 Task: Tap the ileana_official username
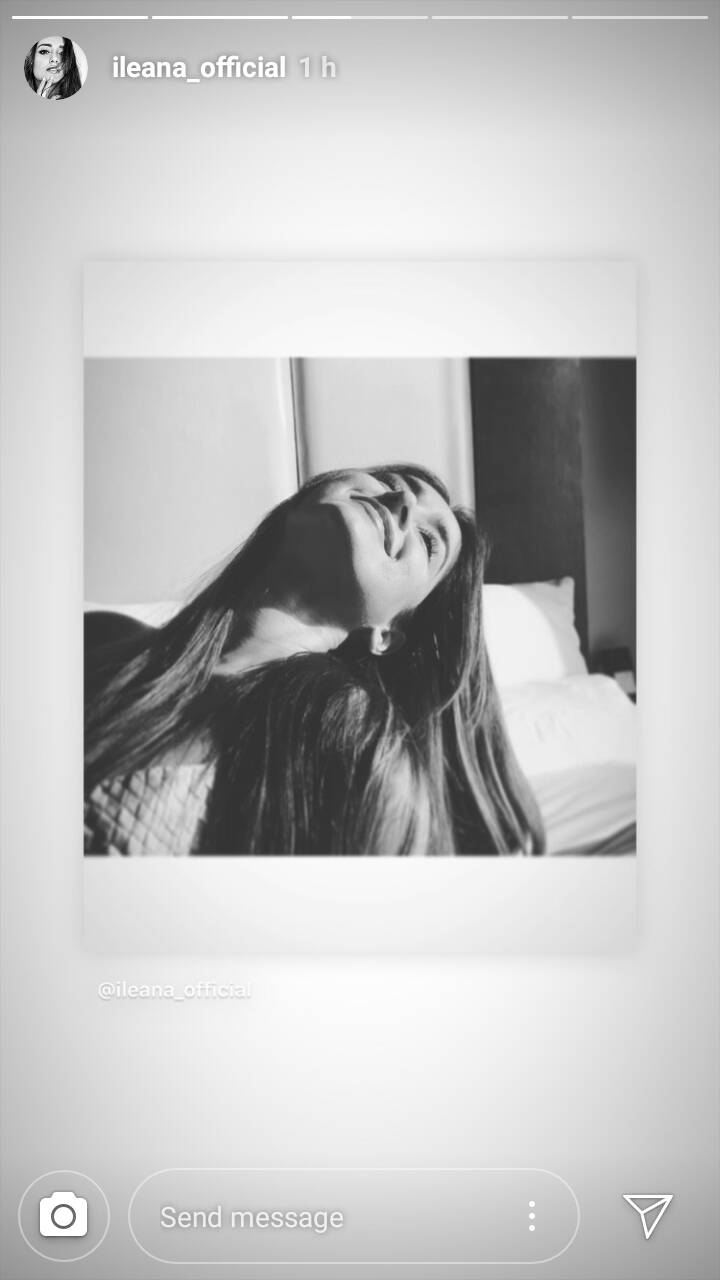(x=199, y=68)
